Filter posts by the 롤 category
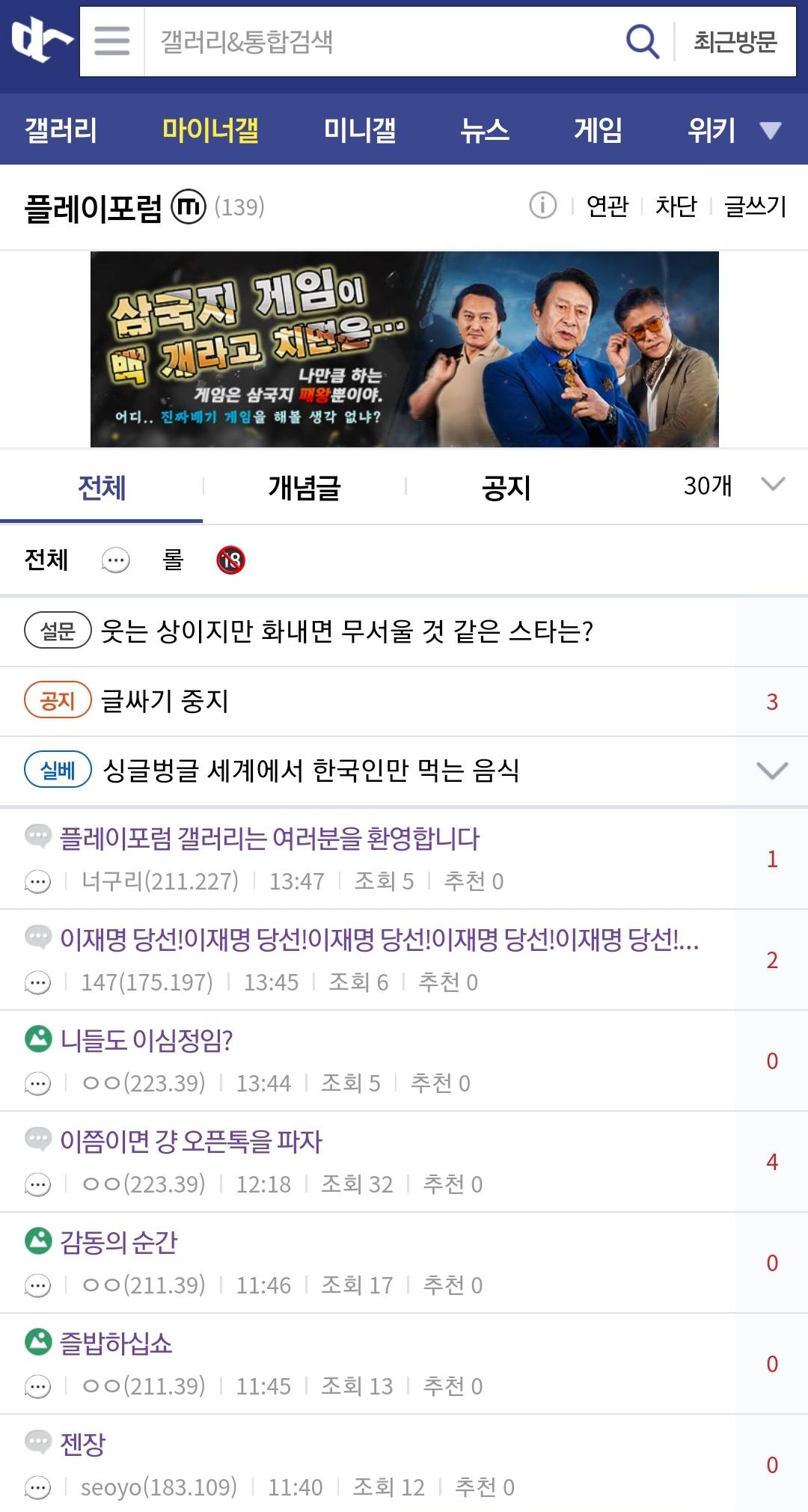Image resolution: width=808 pixels, height=1512 pixels. point(173,560)
